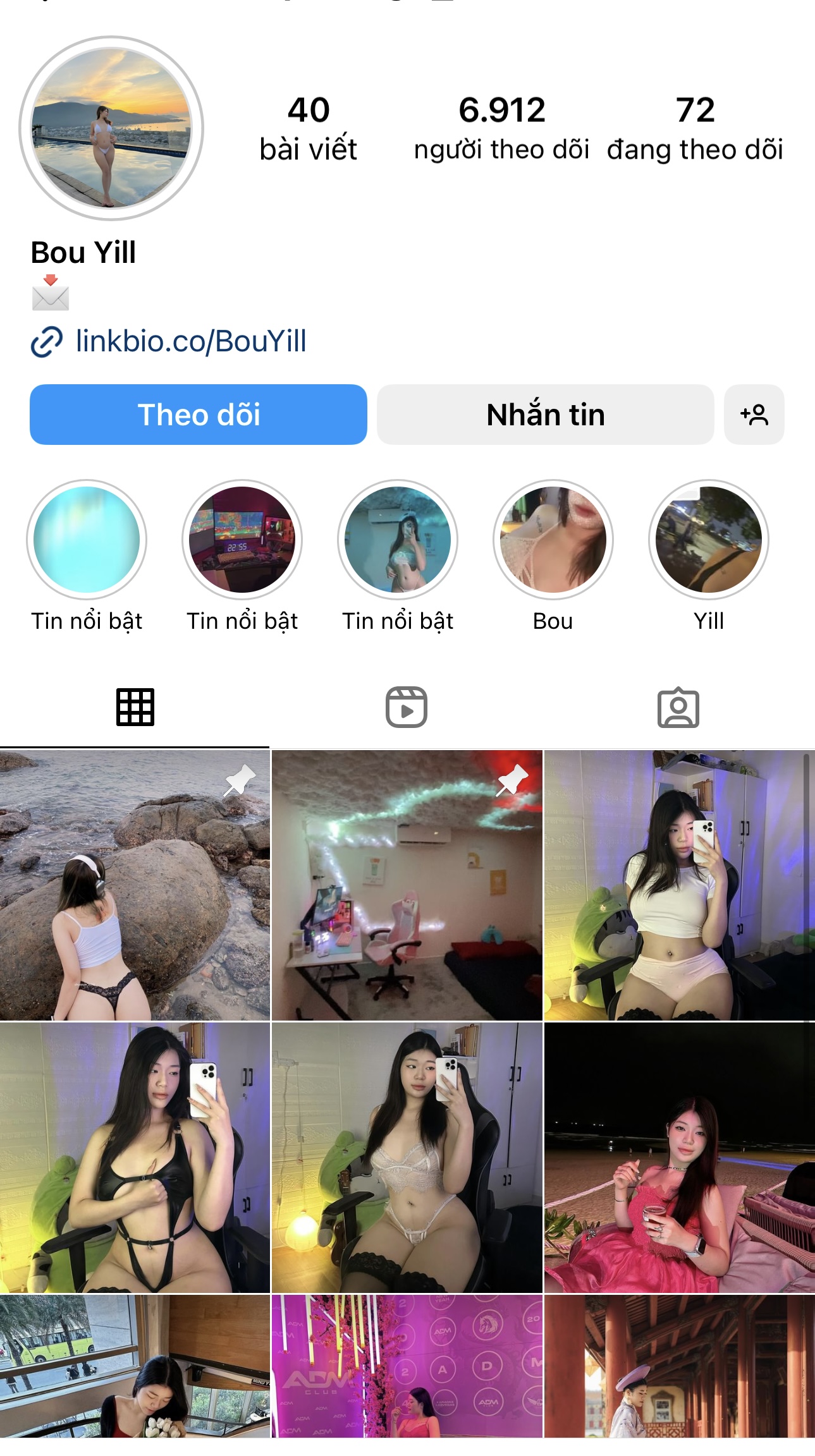View the 6.912 người theo dõi list
The height and width of the screenshot is (1456, 815).
(x=501, y=128)
